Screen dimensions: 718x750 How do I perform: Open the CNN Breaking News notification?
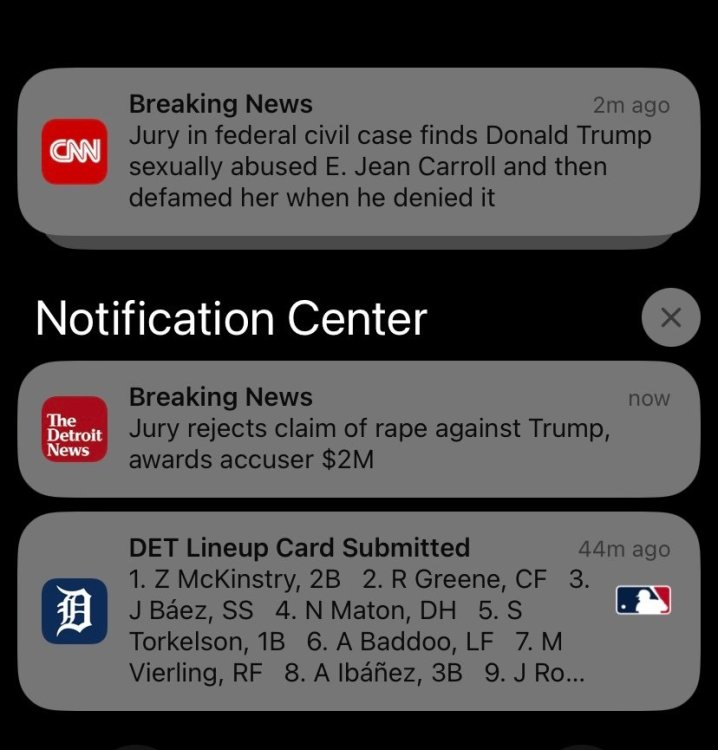click(358, 151)
